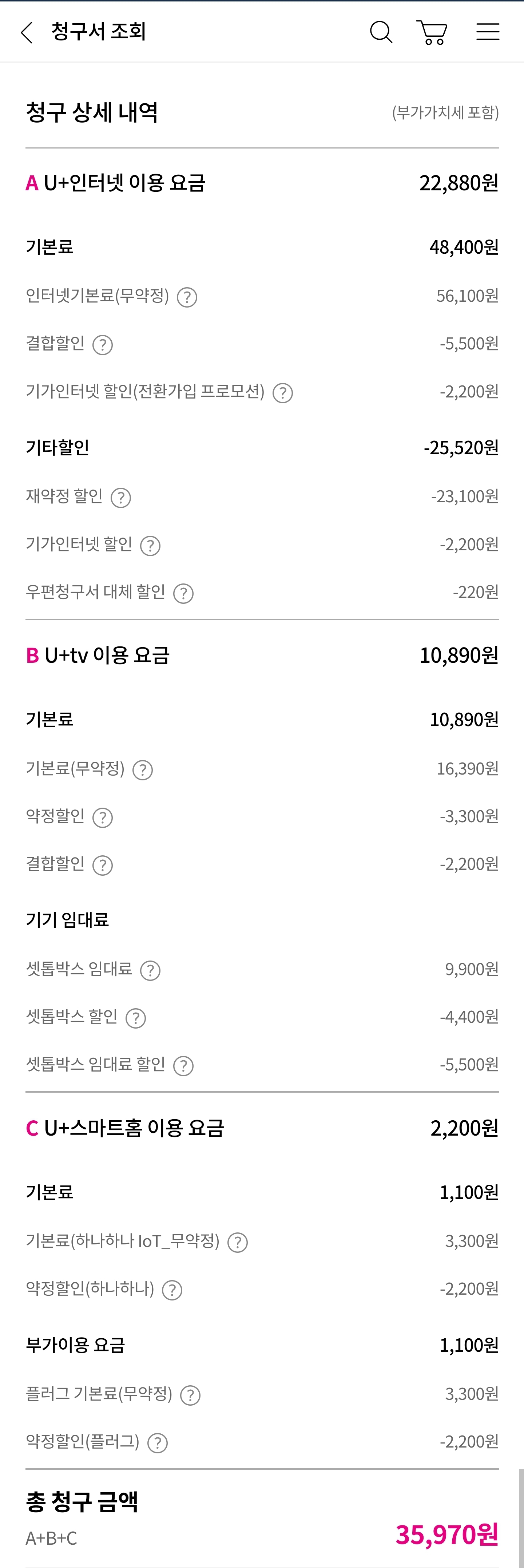Screen dimensions: 524x1568
Task: Go back from 청구서 조회
Action: (x=27, y=32)
